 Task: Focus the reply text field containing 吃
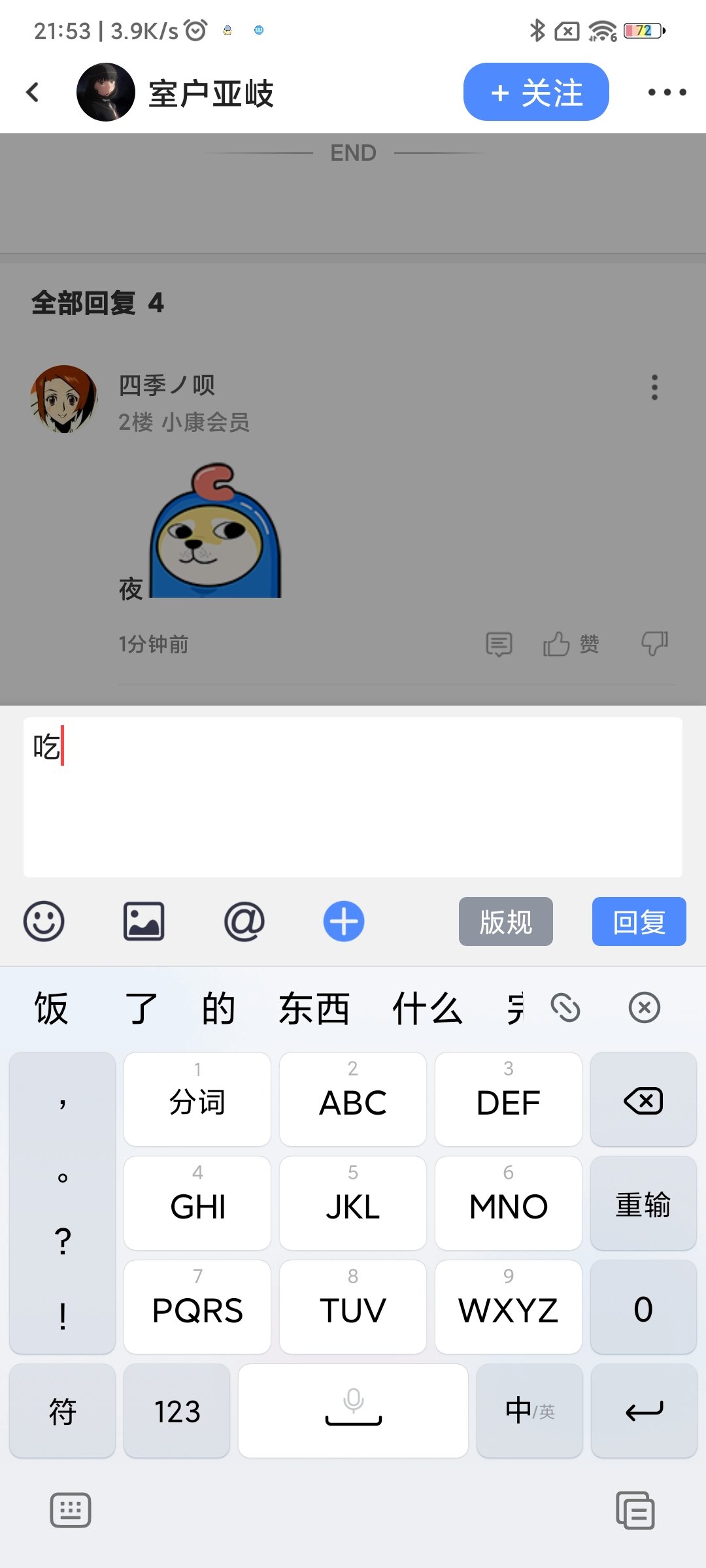353,797
